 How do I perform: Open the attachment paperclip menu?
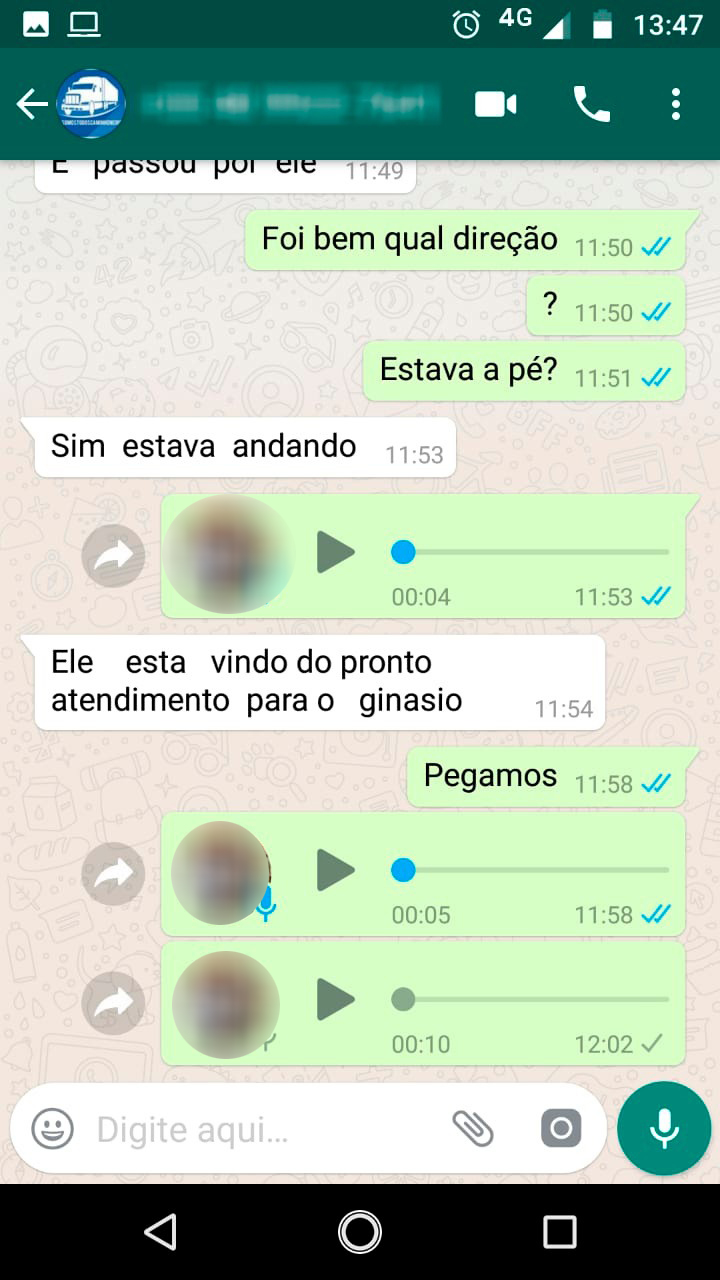(x=476, y=1127)
